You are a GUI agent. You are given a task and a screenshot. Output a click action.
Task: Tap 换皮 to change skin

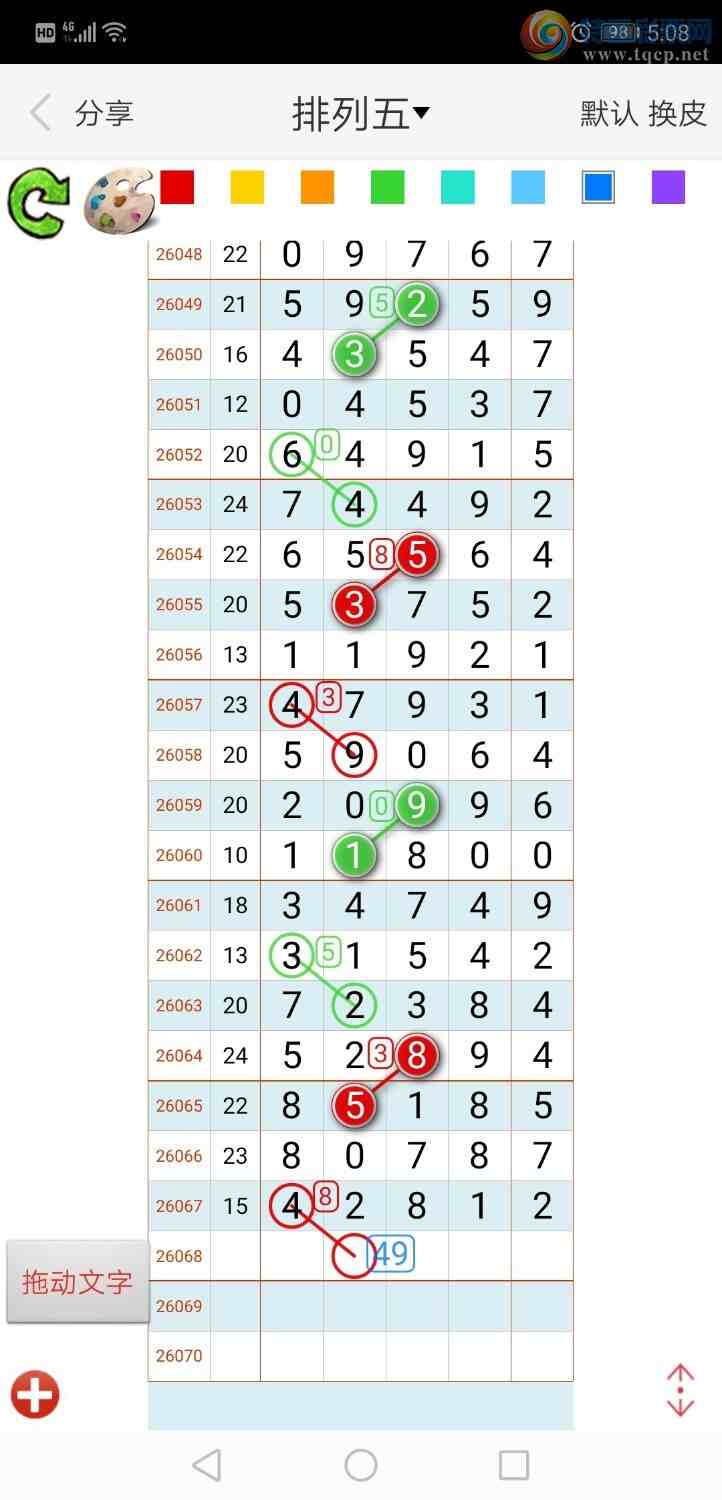(x=678, y=113)
